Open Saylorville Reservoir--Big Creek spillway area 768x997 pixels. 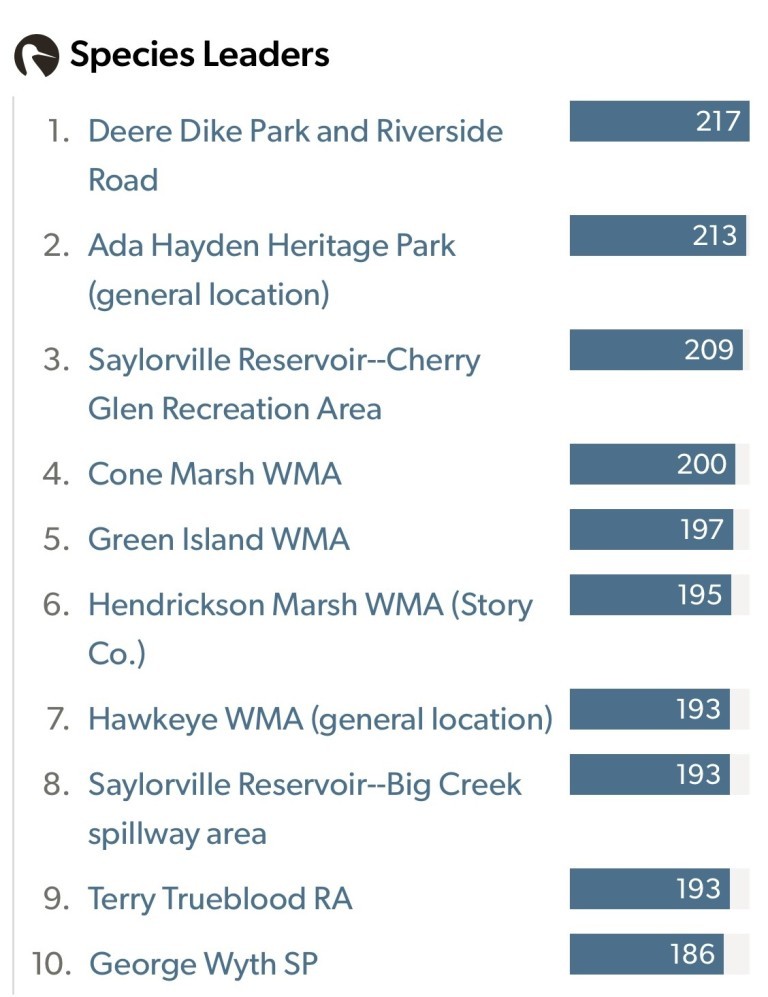[305, 785]
